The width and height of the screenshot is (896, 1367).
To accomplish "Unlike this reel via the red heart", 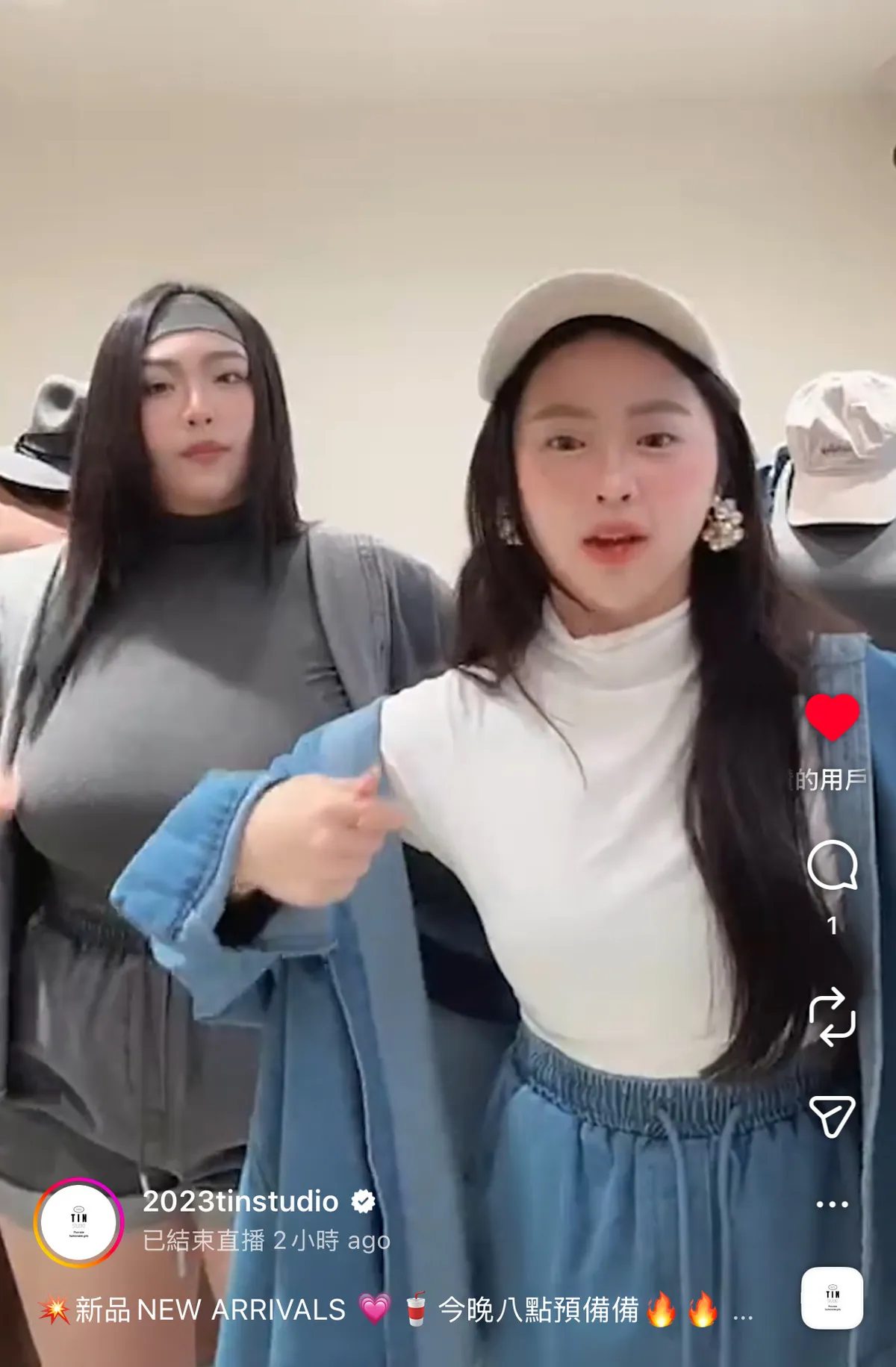I will [832, 716].
